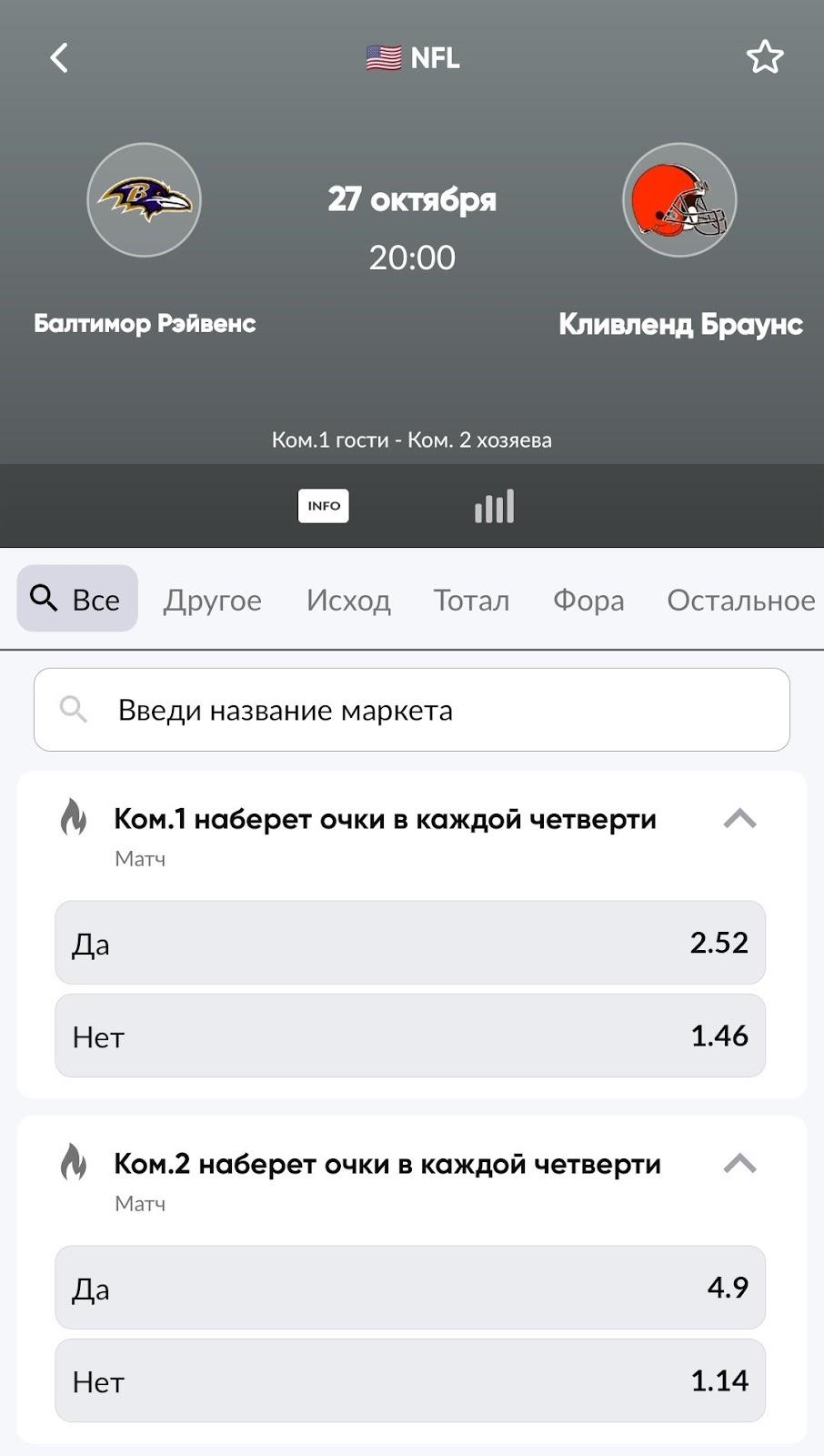Add this match to favorites with the star
Viewport: 824px width, 1456px height.
point(764,57)
